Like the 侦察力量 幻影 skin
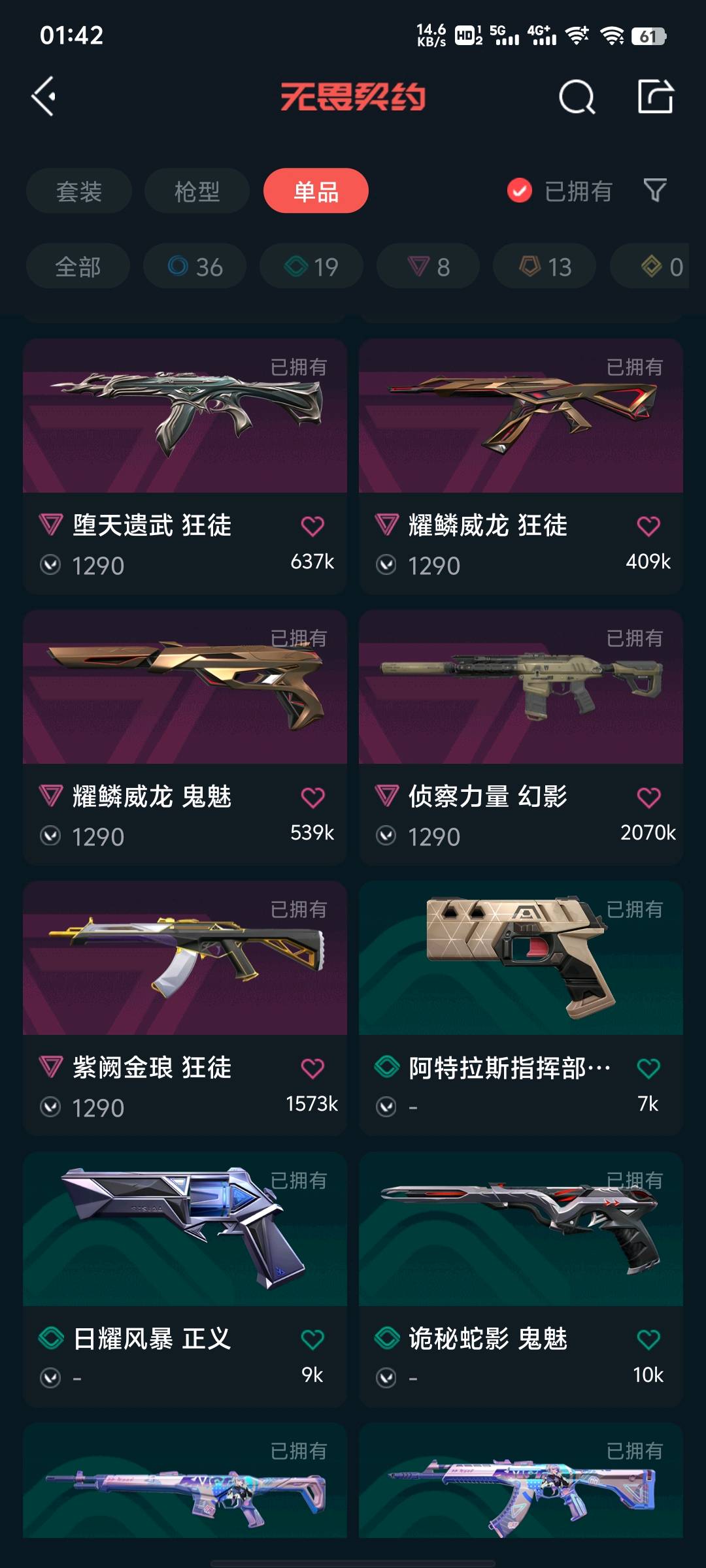 (648, 797)
